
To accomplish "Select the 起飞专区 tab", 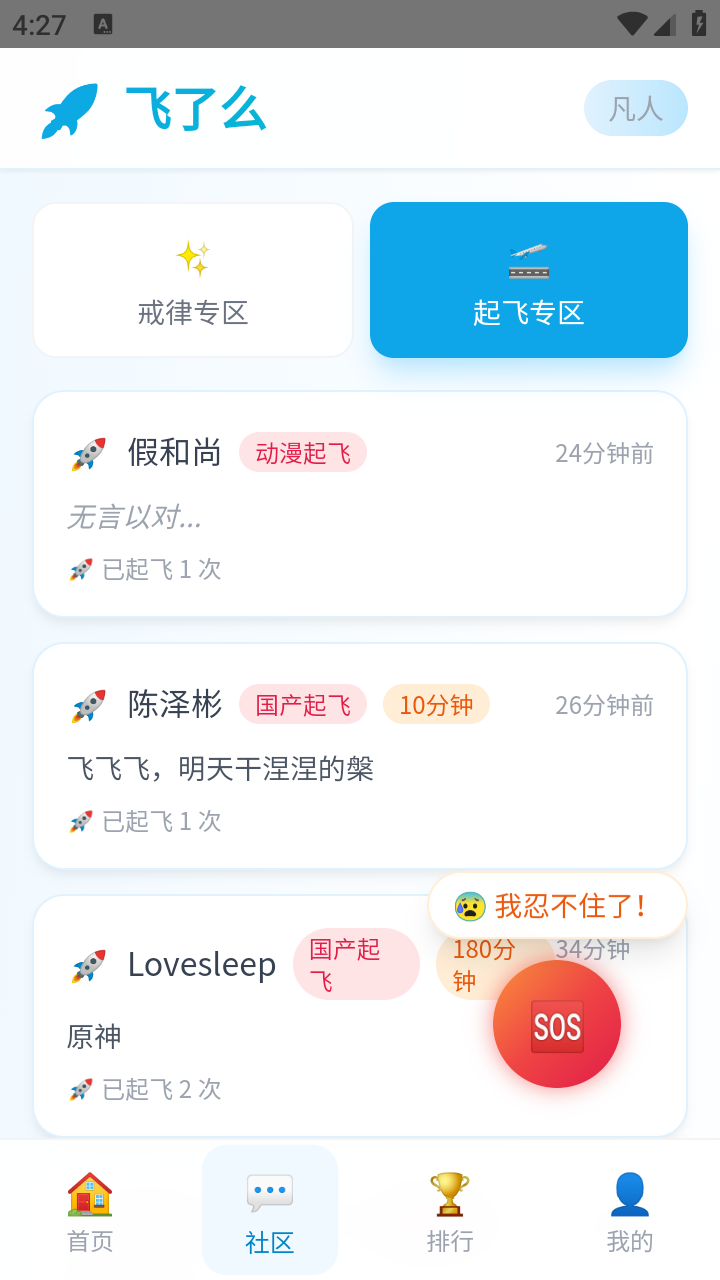I will [x=528, y=280].
